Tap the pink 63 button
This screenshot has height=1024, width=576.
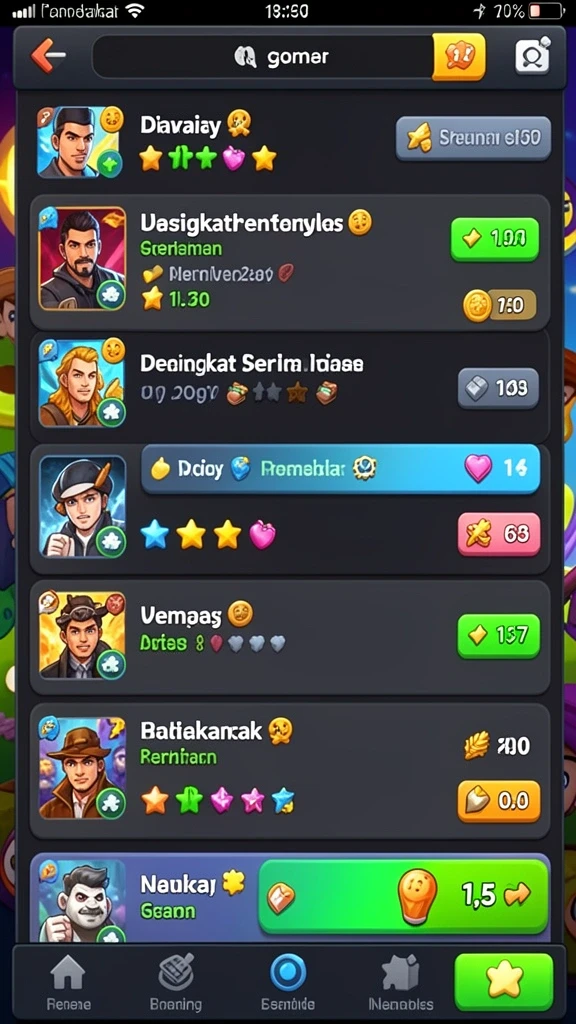coord(499,534)
